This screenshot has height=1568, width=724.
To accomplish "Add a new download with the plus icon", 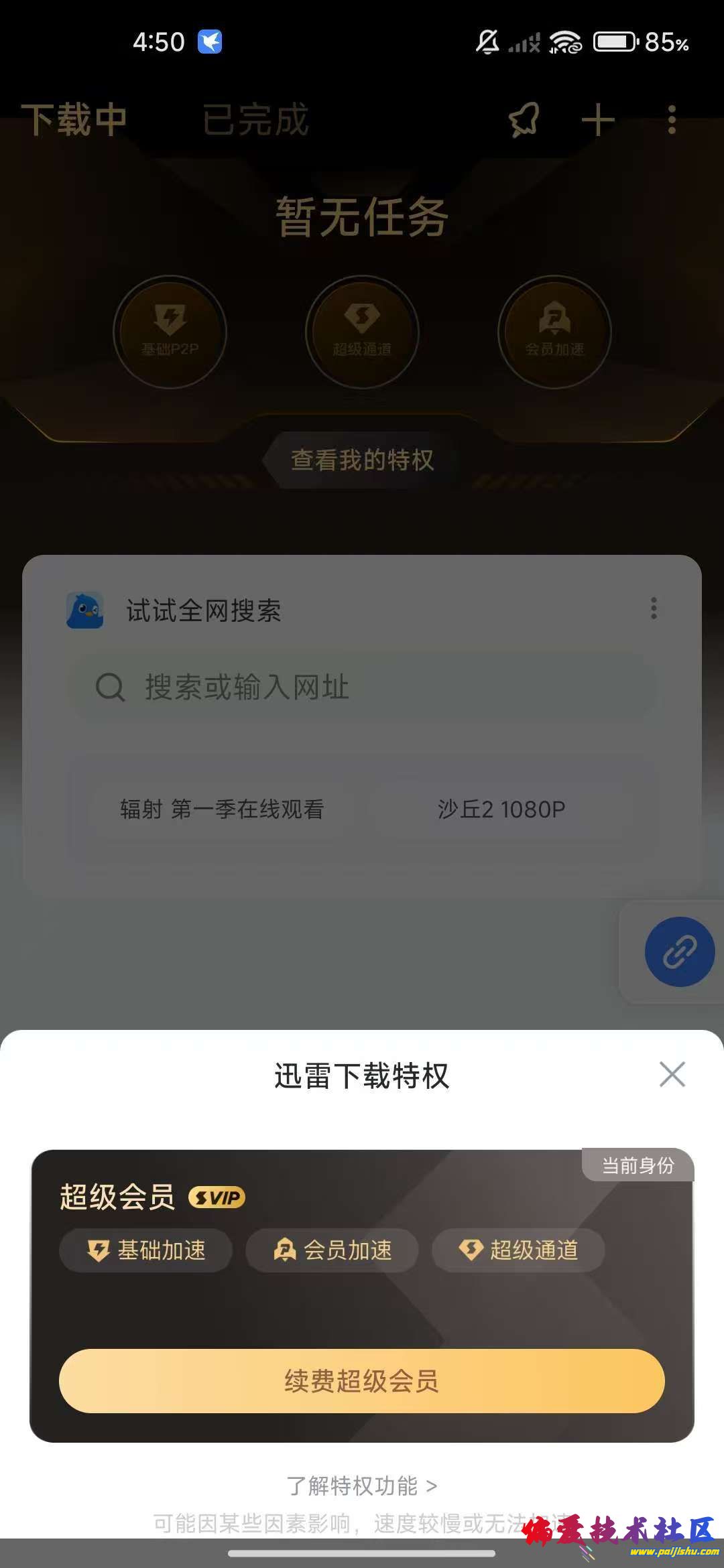I will click(x=598, y=121).
